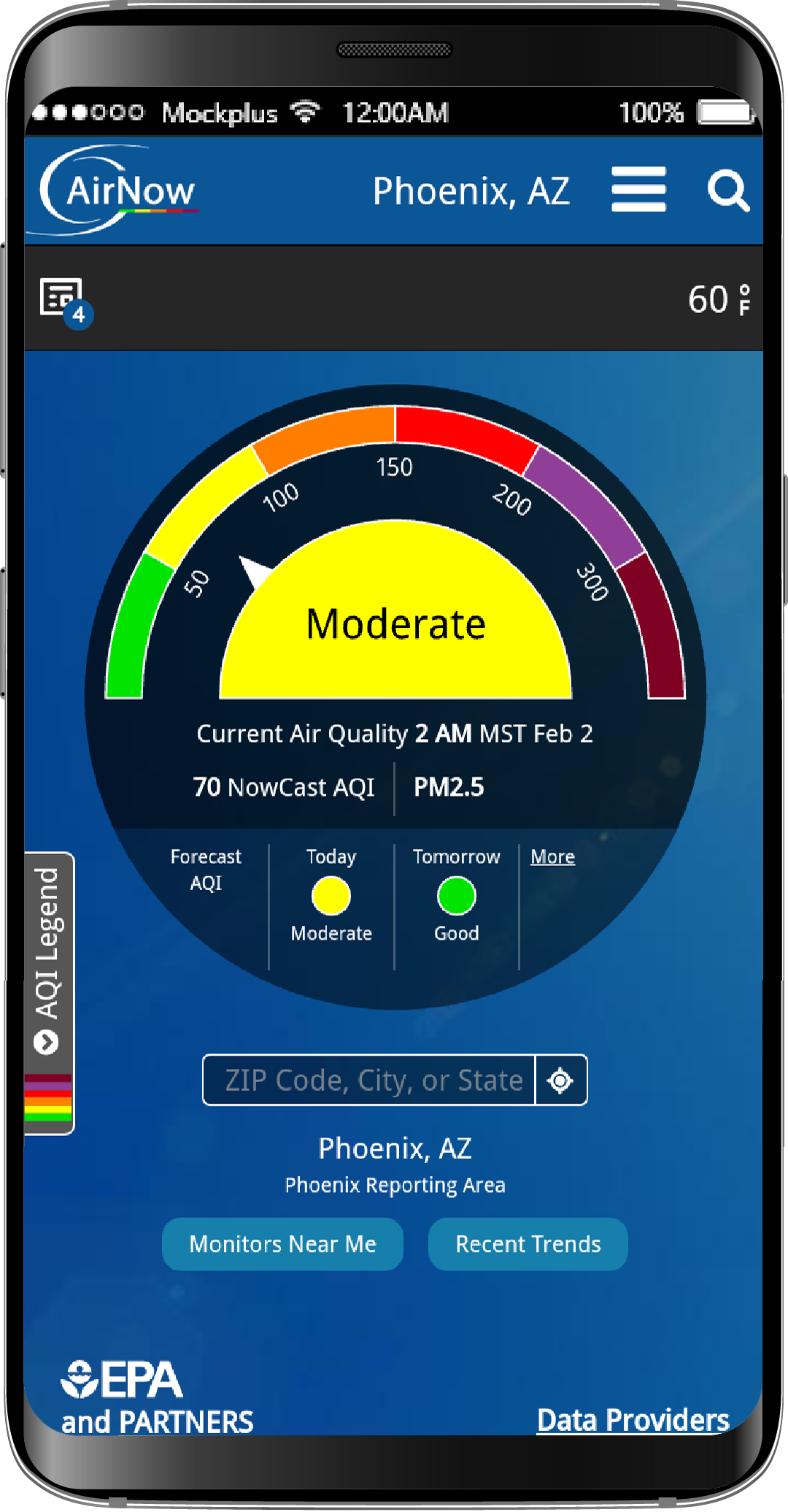
Task: View Recent Trends
Action: coord(528,1243)
